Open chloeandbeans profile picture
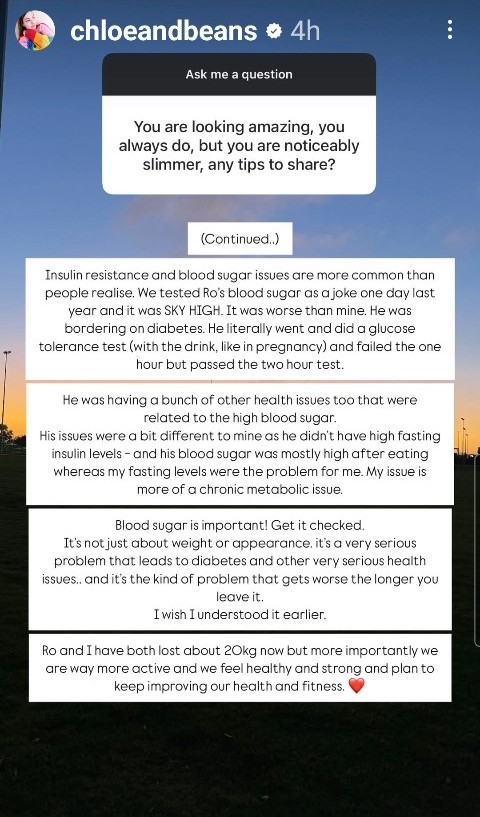The image size is (480, 817). click(35, 30)
